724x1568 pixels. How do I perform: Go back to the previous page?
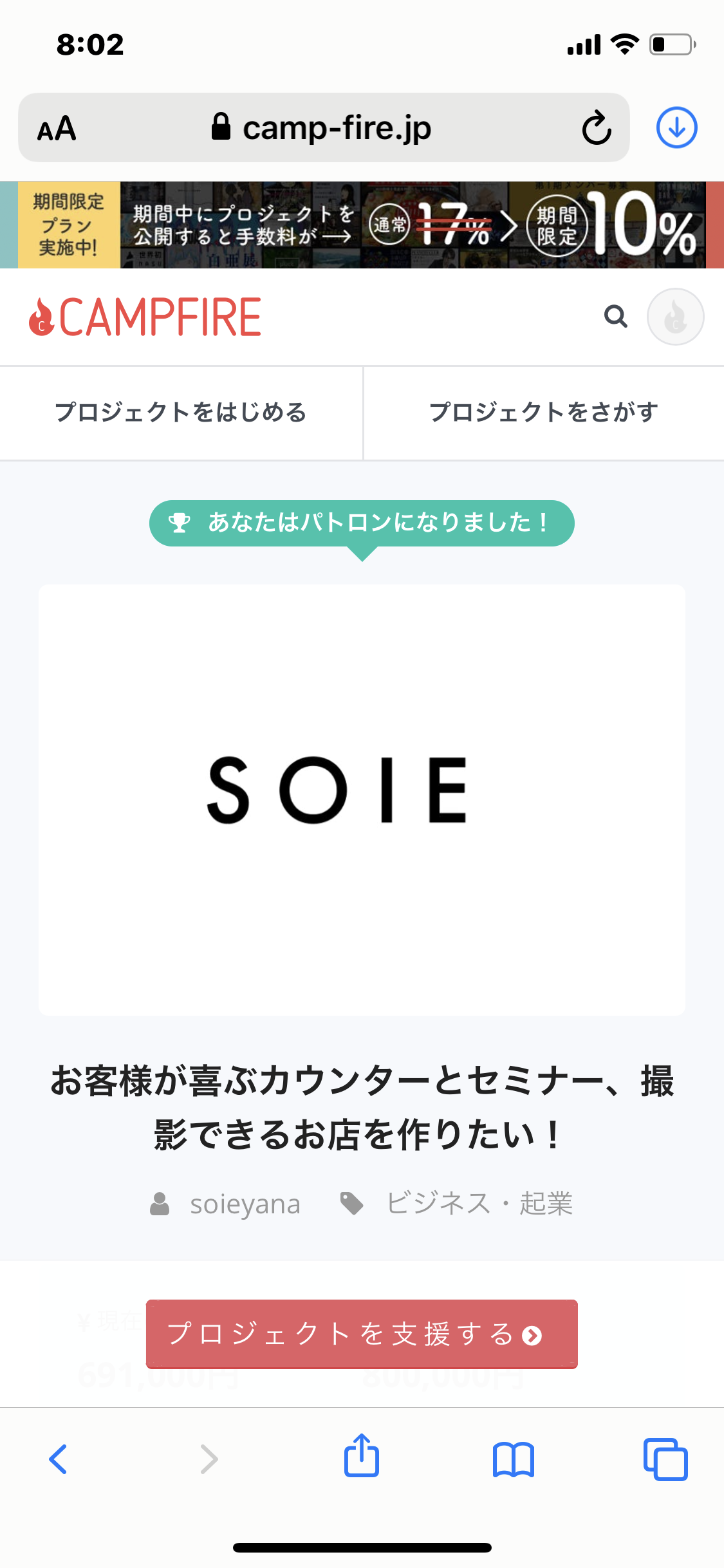click(x=58, y=1459)
